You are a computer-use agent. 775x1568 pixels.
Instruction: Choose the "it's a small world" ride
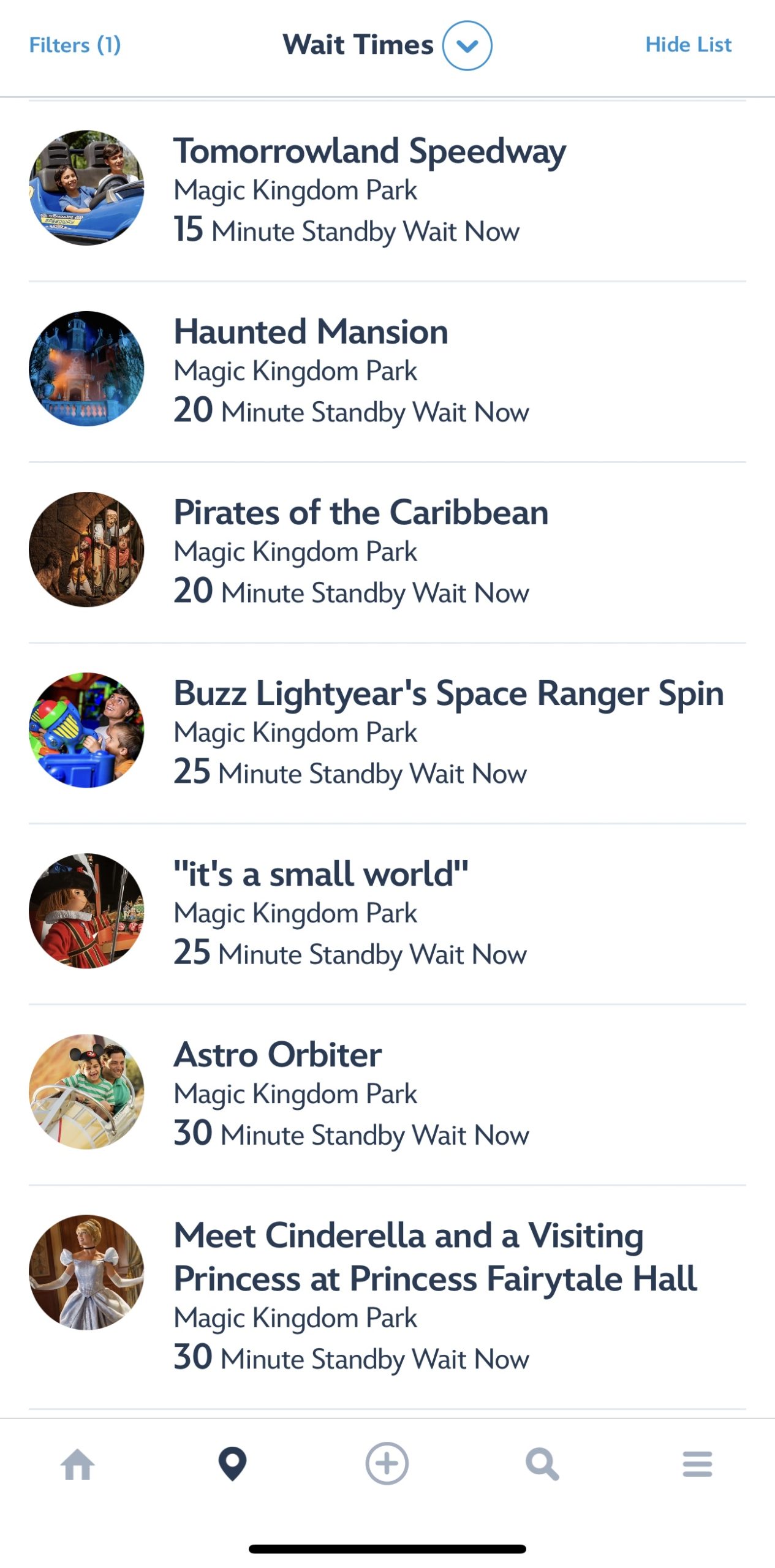[x=320, y=874]
